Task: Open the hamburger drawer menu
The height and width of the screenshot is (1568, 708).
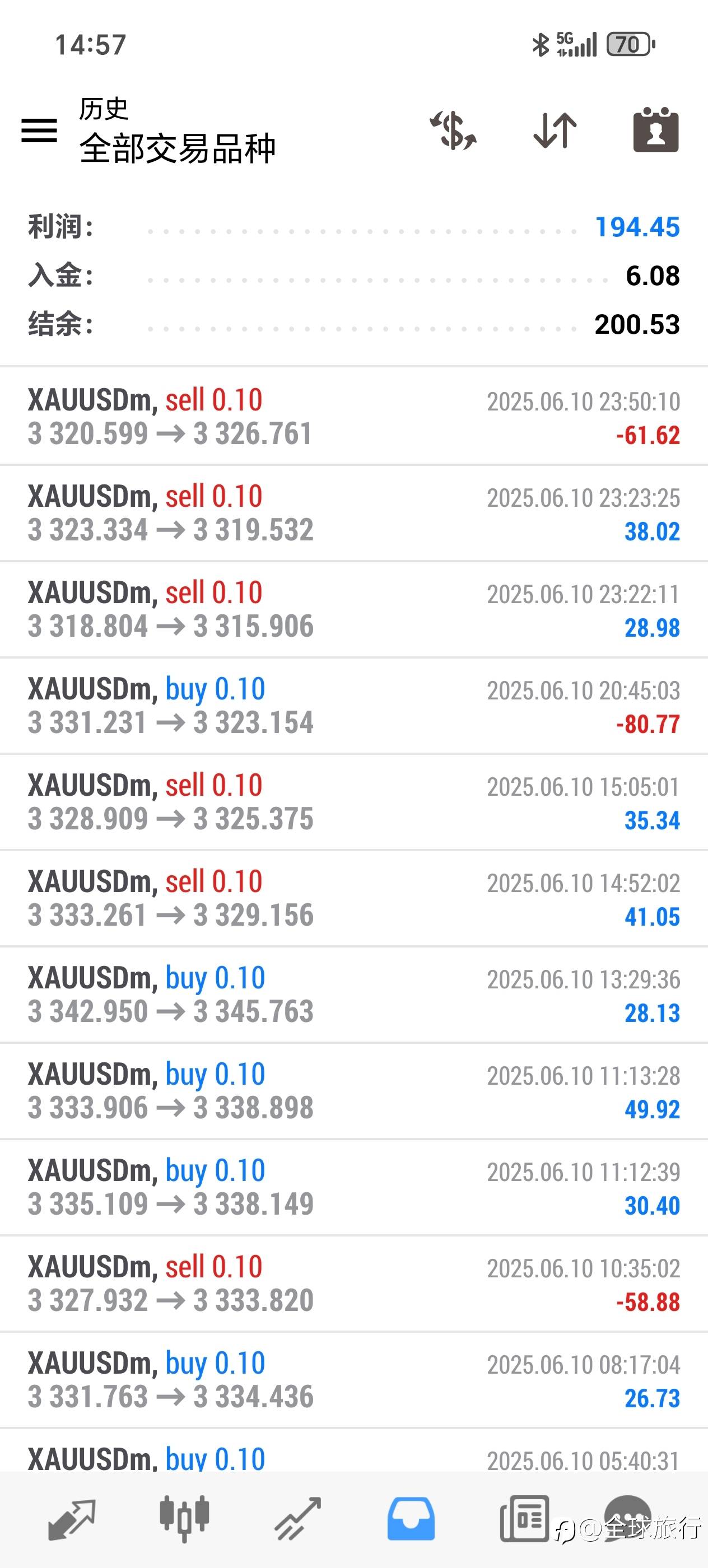Action: coord(40,130)
